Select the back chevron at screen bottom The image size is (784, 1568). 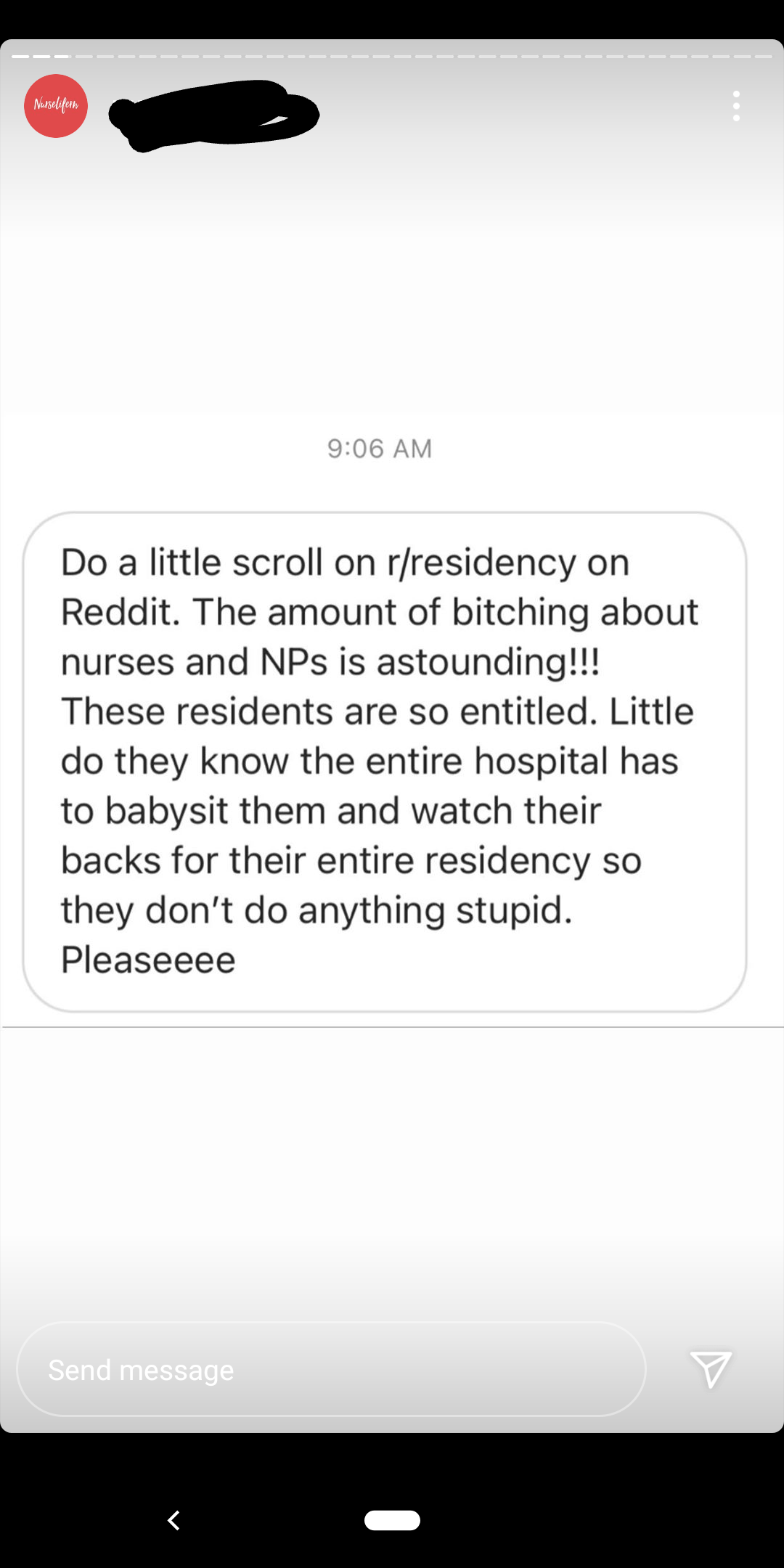(173, 1521)
